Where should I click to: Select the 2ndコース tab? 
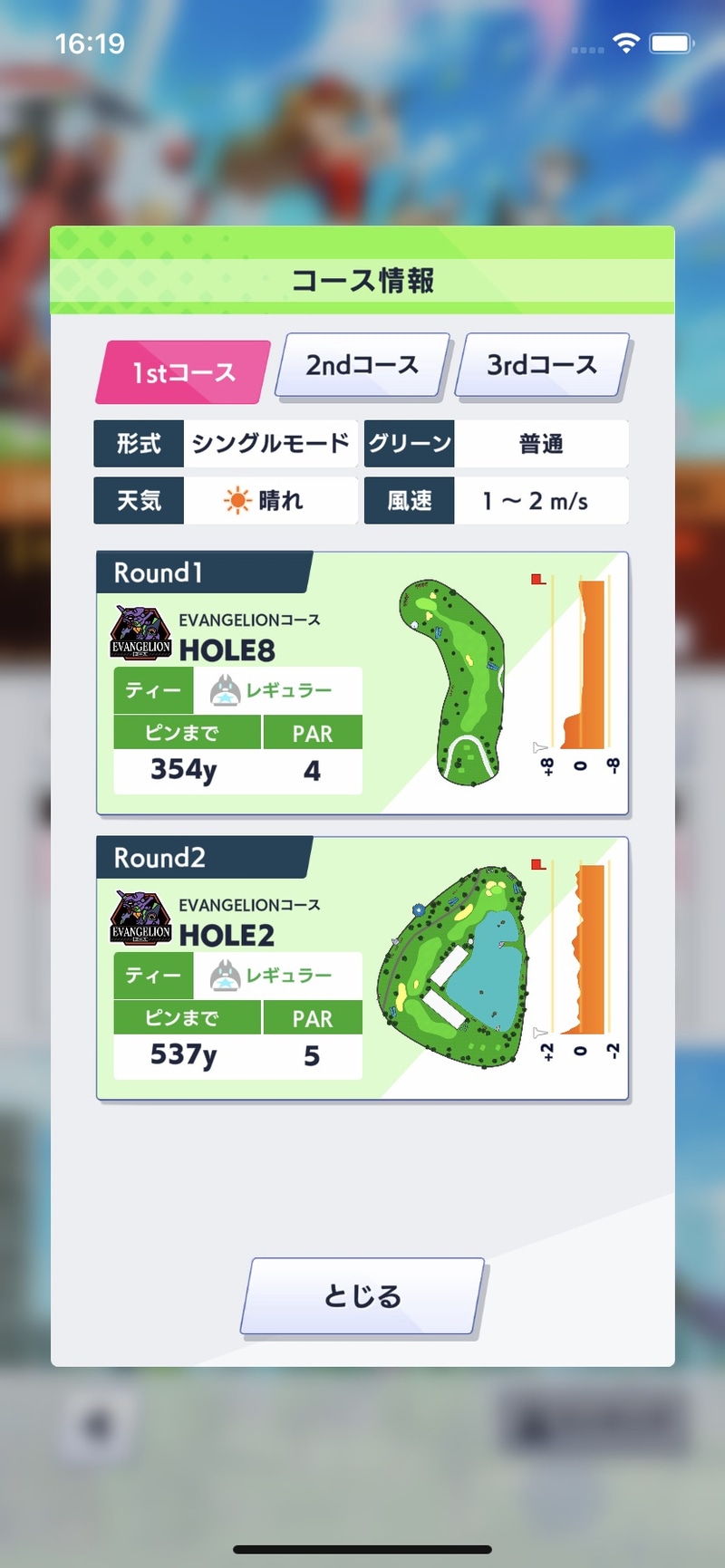pyautogui.click(x=361, y=364)
